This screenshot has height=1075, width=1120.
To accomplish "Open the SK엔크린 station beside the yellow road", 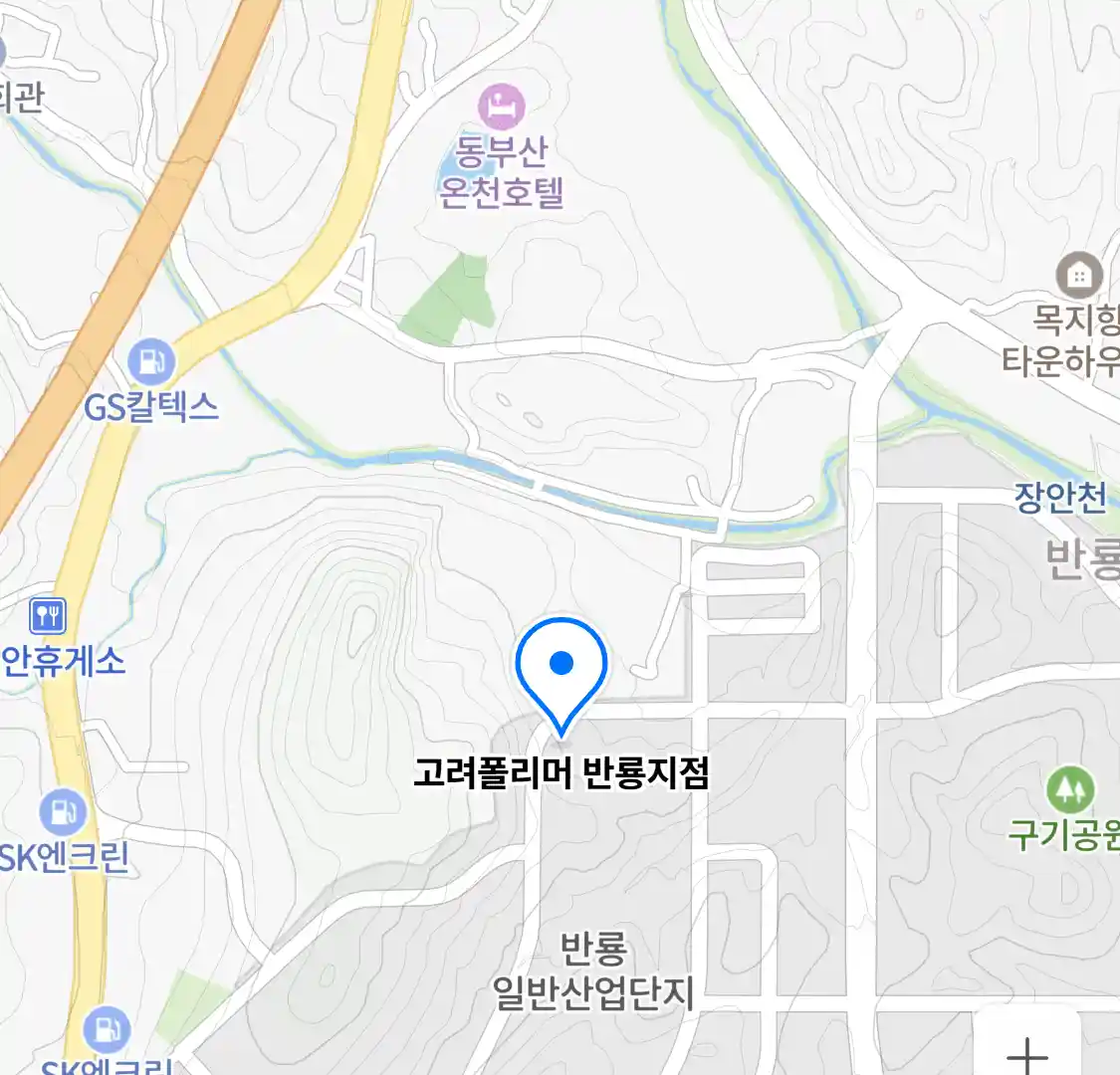I will [x=63, y=812].
